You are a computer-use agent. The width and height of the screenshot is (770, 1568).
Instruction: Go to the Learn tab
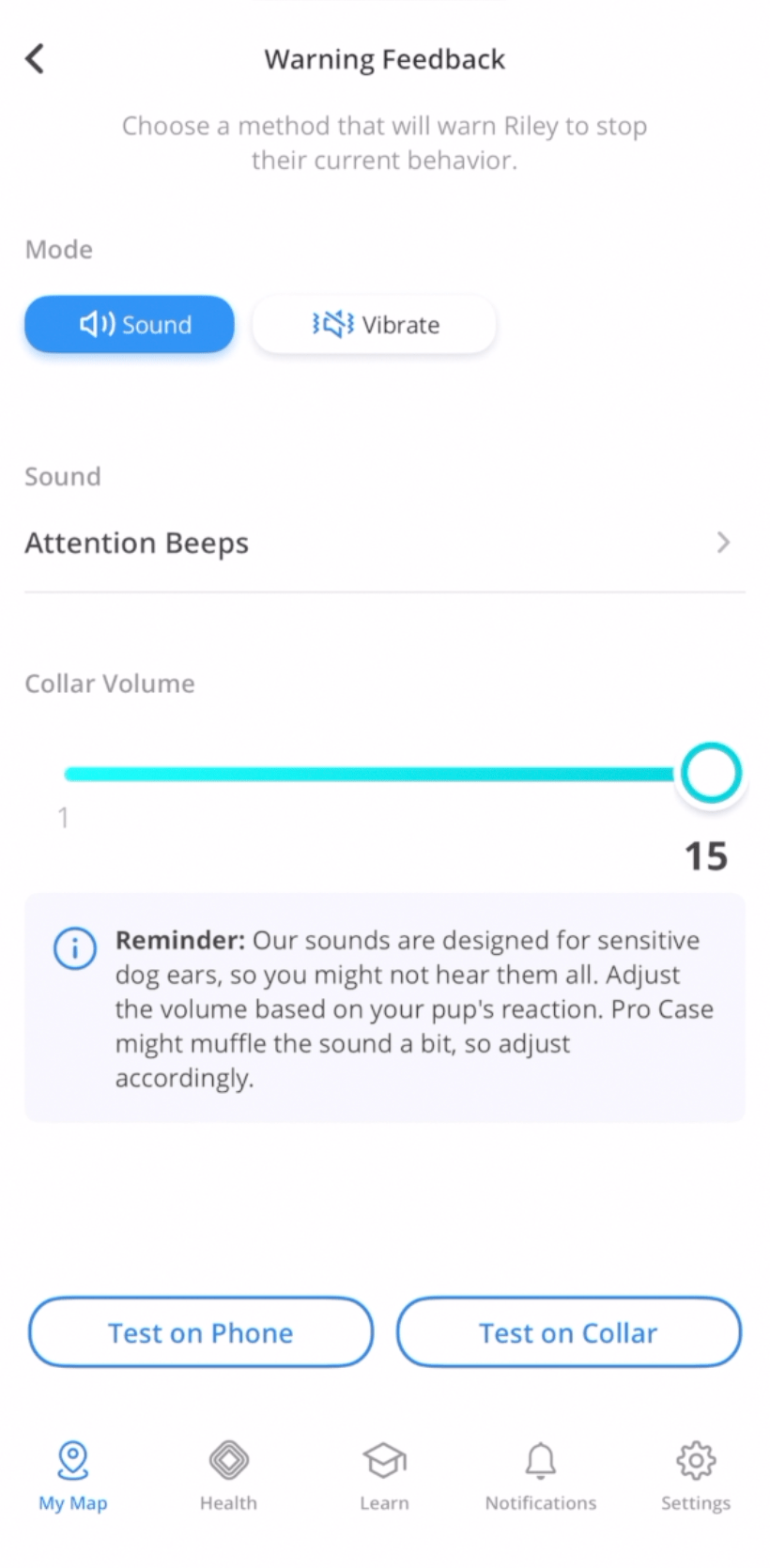(x=384, y=1476)
